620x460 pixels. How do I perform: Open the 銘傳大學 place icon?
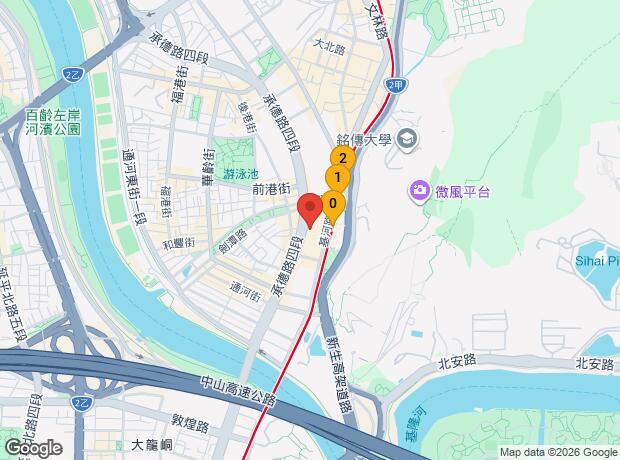(407, 138)
